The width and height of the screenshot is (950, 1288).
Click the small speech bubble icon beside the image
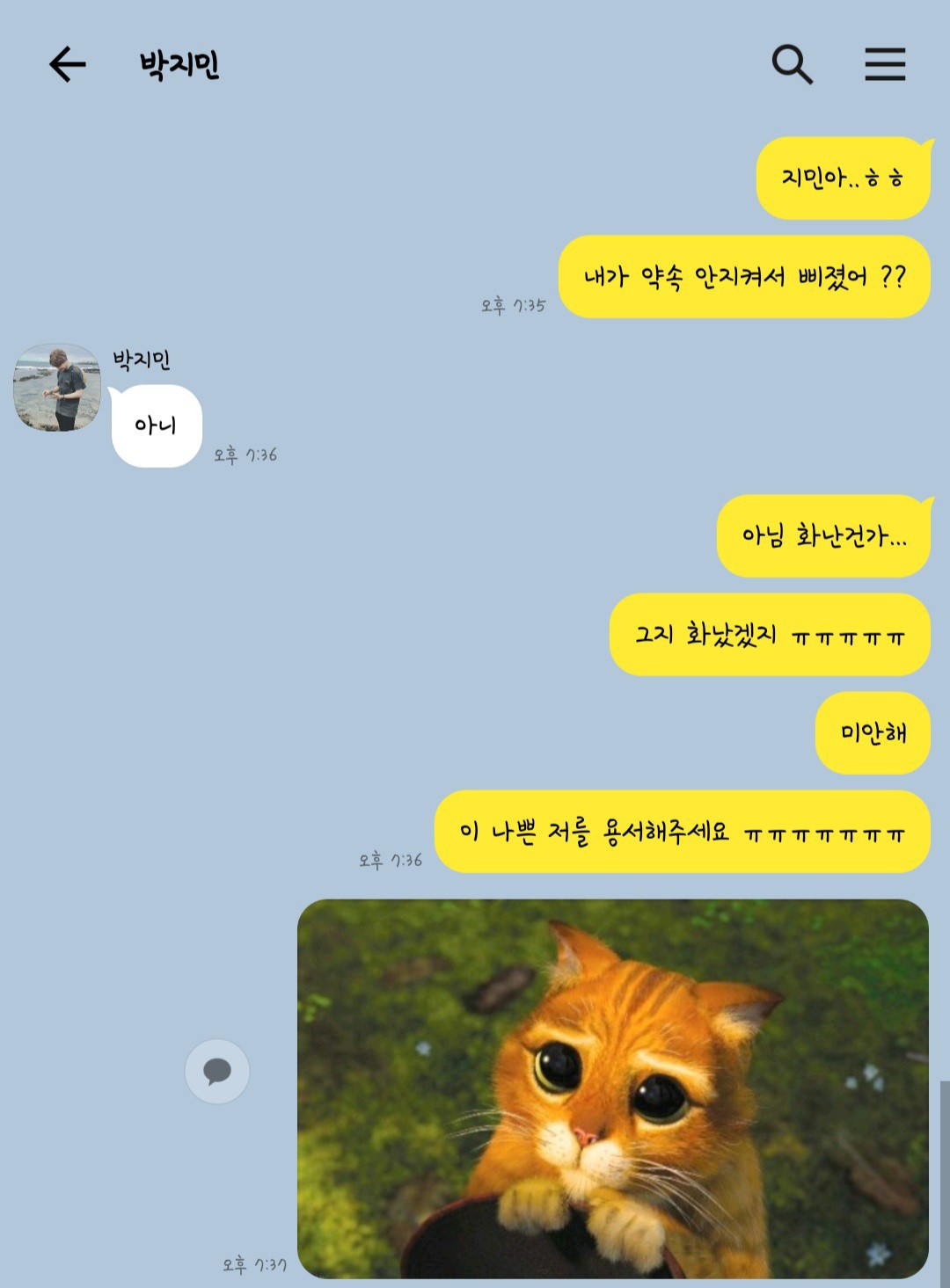(x=216, y=1071)
